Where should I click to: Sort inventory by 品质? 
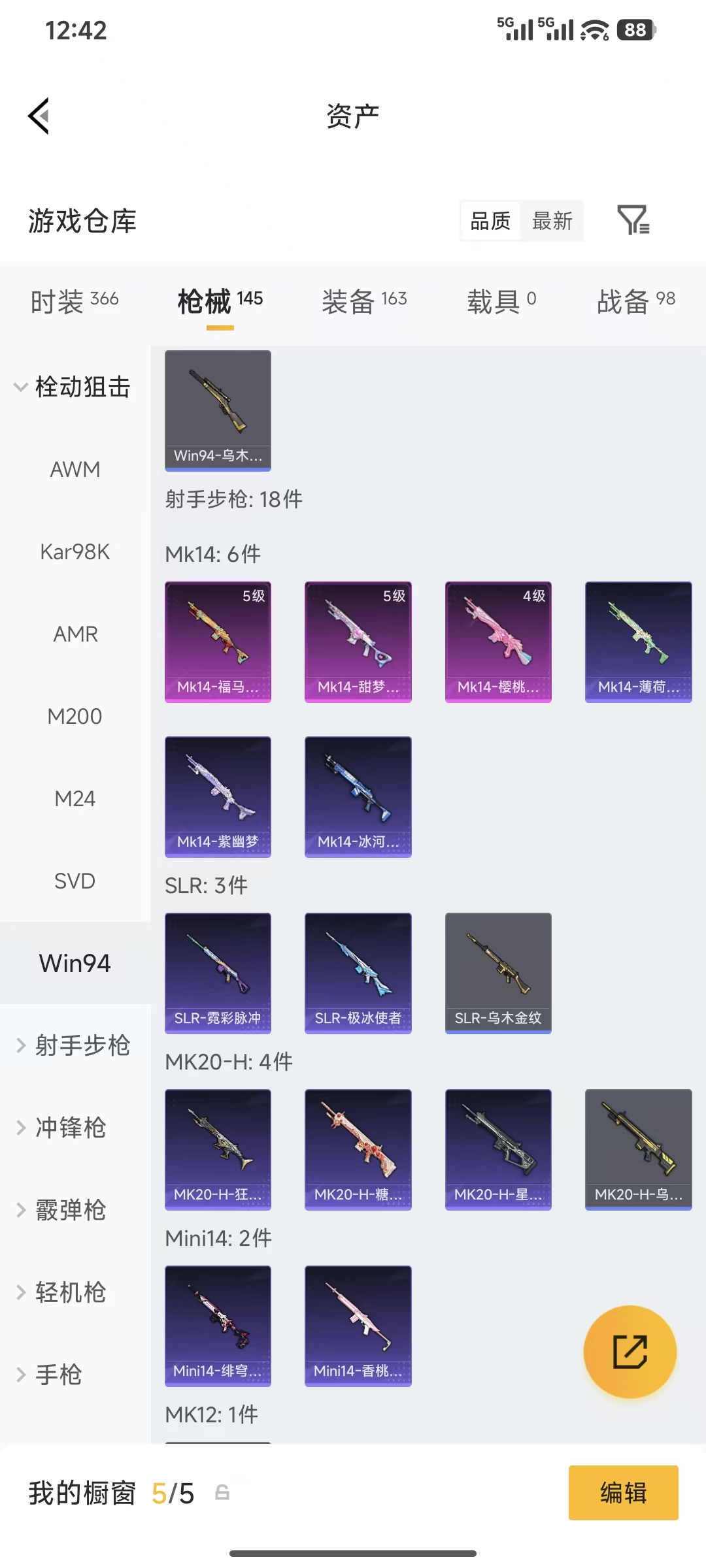click(489, 221)
